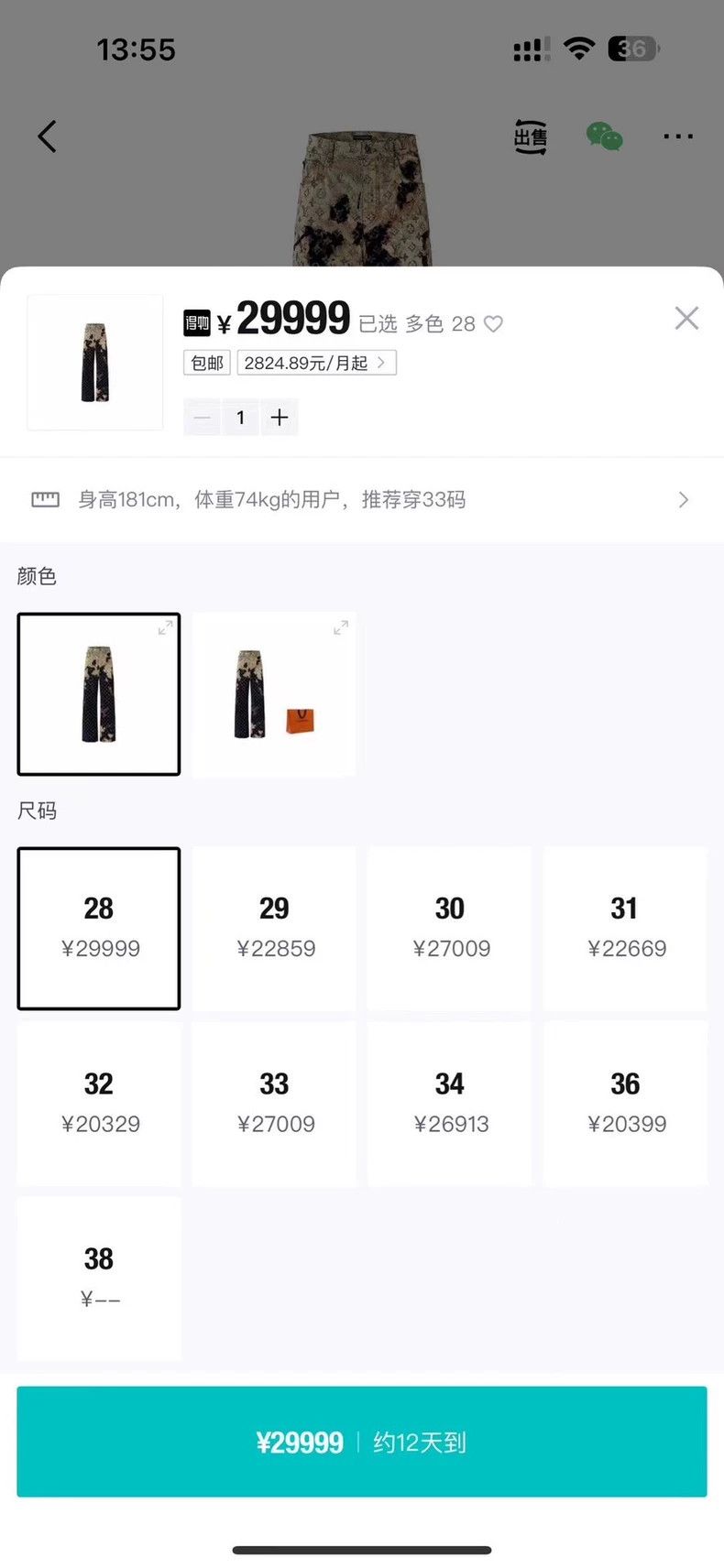Image resolution: width=724 pixels, height=1568 pixels.
Task: Increase quantity with the plus button
Action: pos(280,418)
